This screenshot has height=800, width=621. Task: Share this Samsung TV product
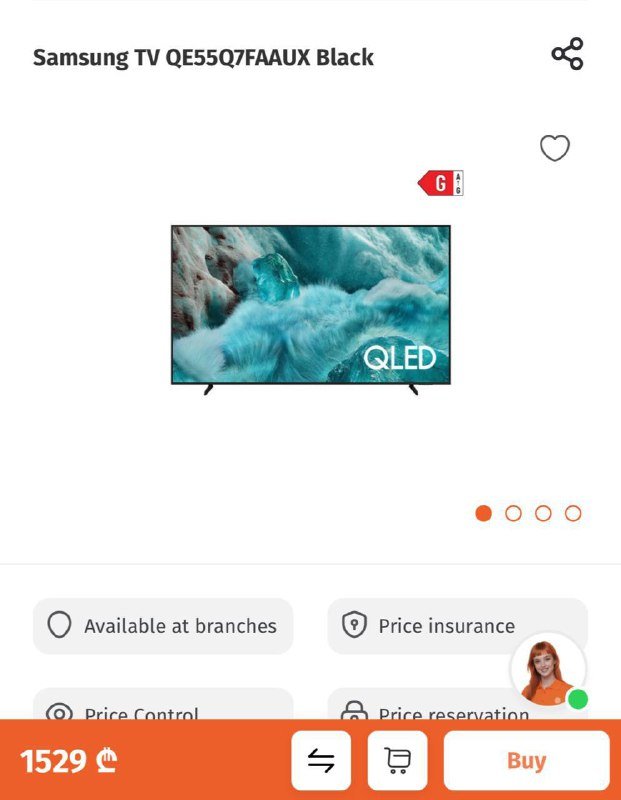pos(567,54)
